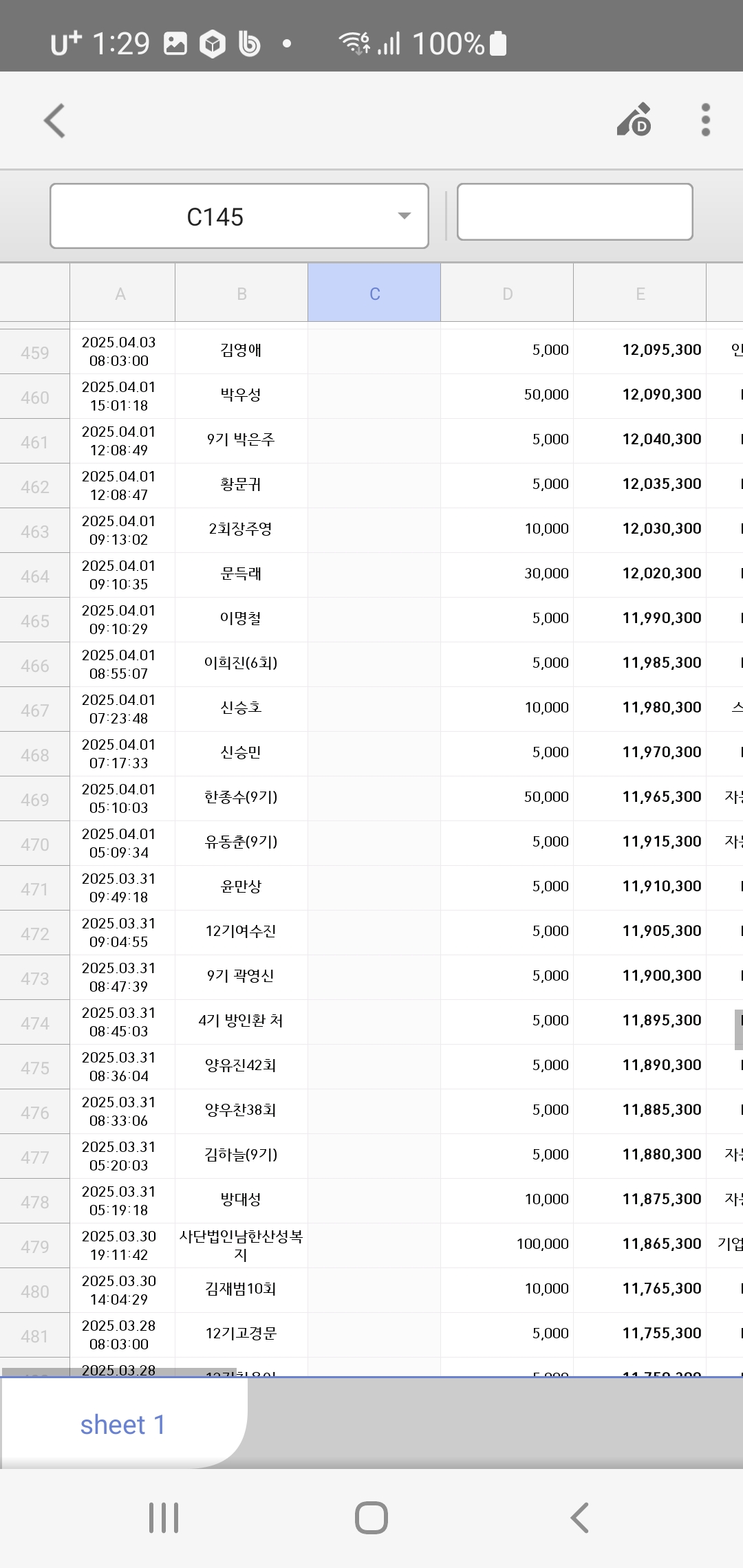This screenshot has height=1568, width=743.
Task: Go to the home screen
Action: point(371,1517)
